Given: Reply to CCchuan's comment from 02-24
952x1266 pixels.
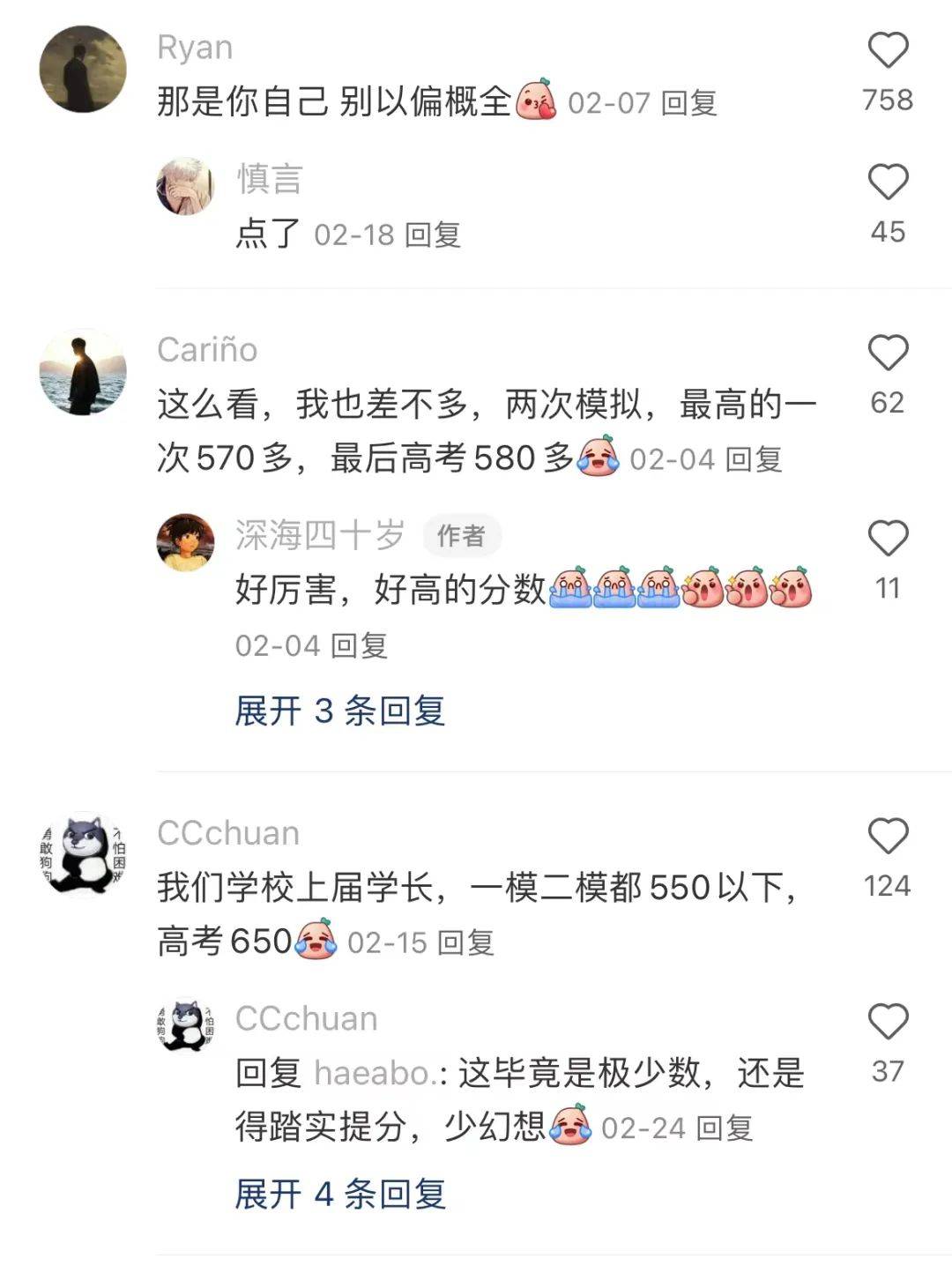Looking at the screenshot, I should tap(725, 1128).
